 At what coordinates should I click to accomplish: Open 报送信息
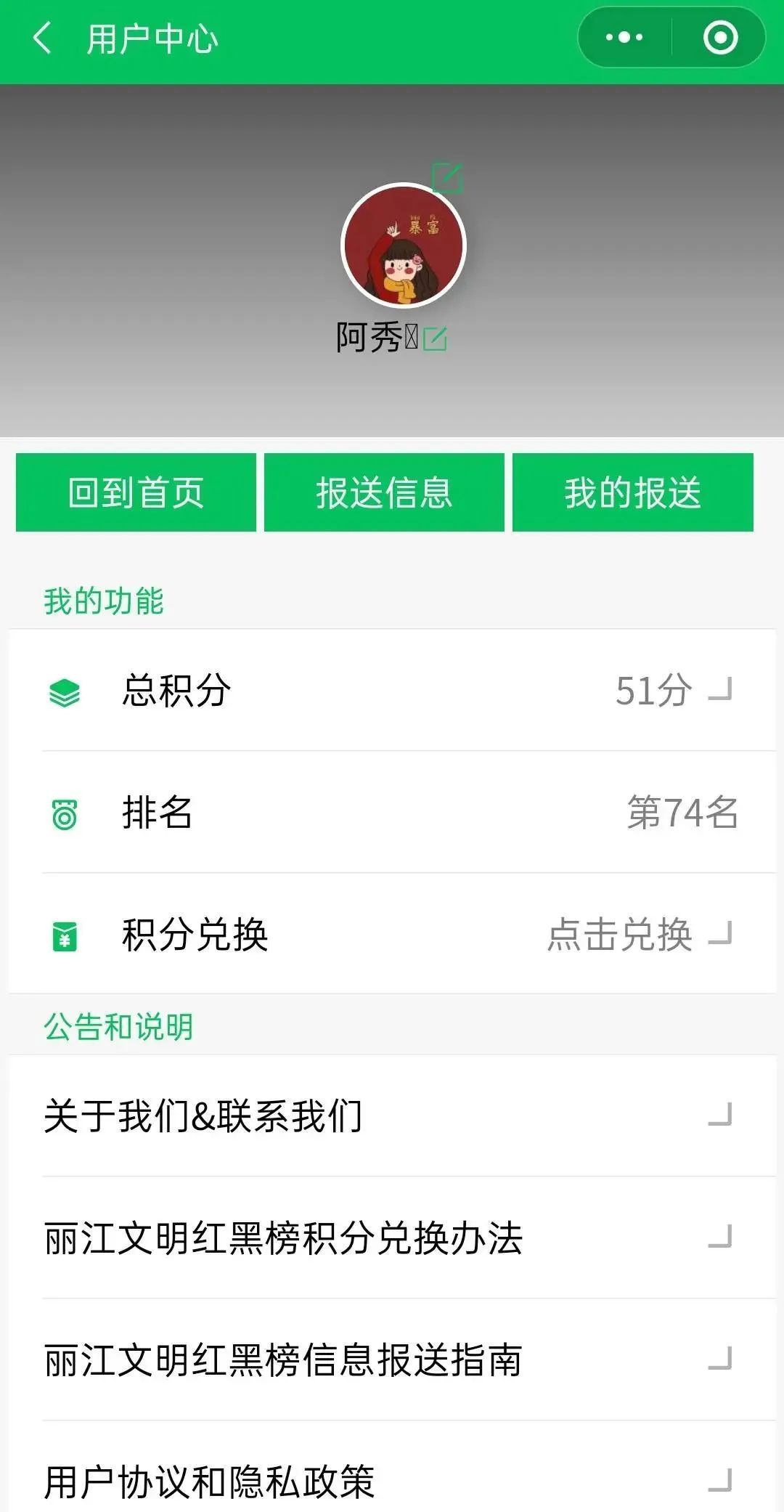tap(384, 492)
